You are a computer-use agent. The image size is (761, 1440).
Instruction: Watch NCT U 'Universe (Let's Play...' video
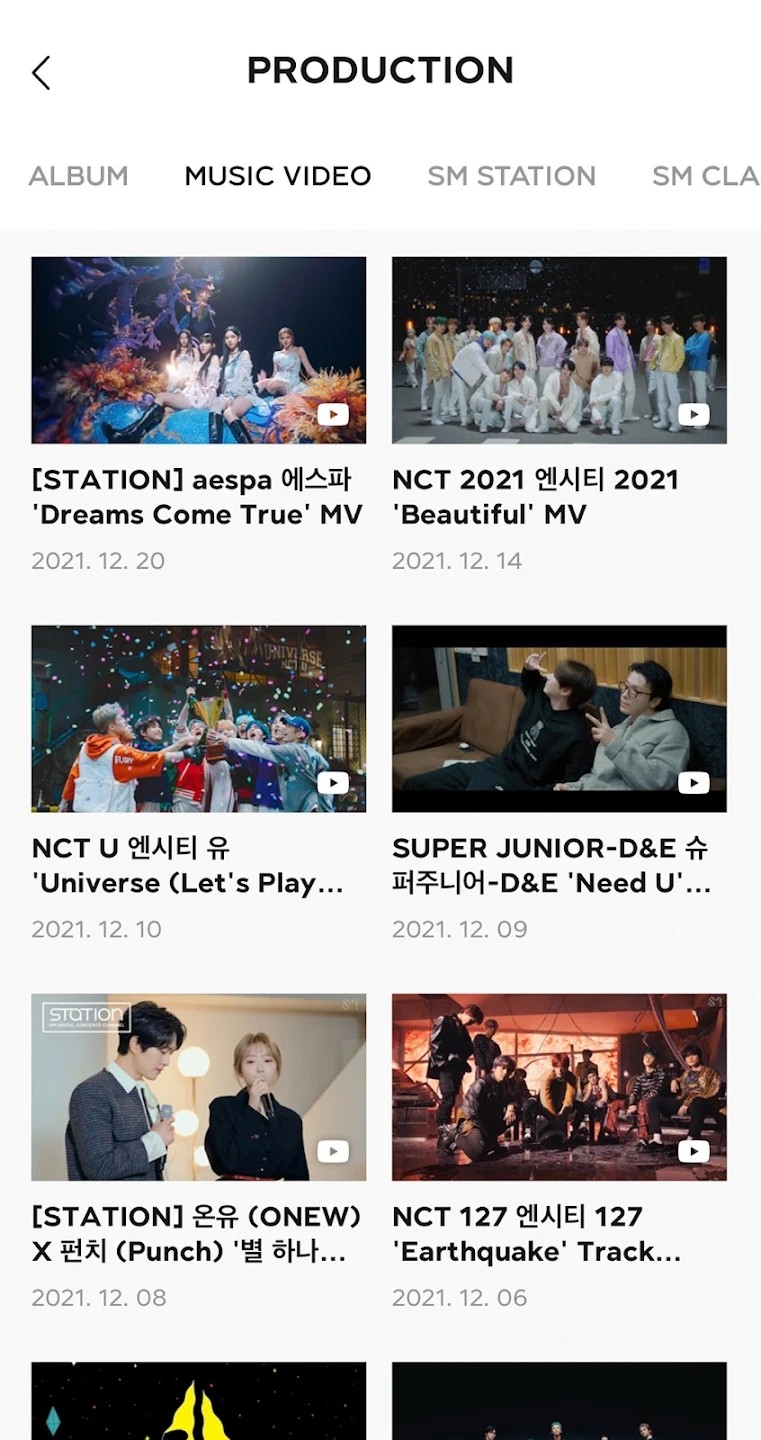(198, 718)
